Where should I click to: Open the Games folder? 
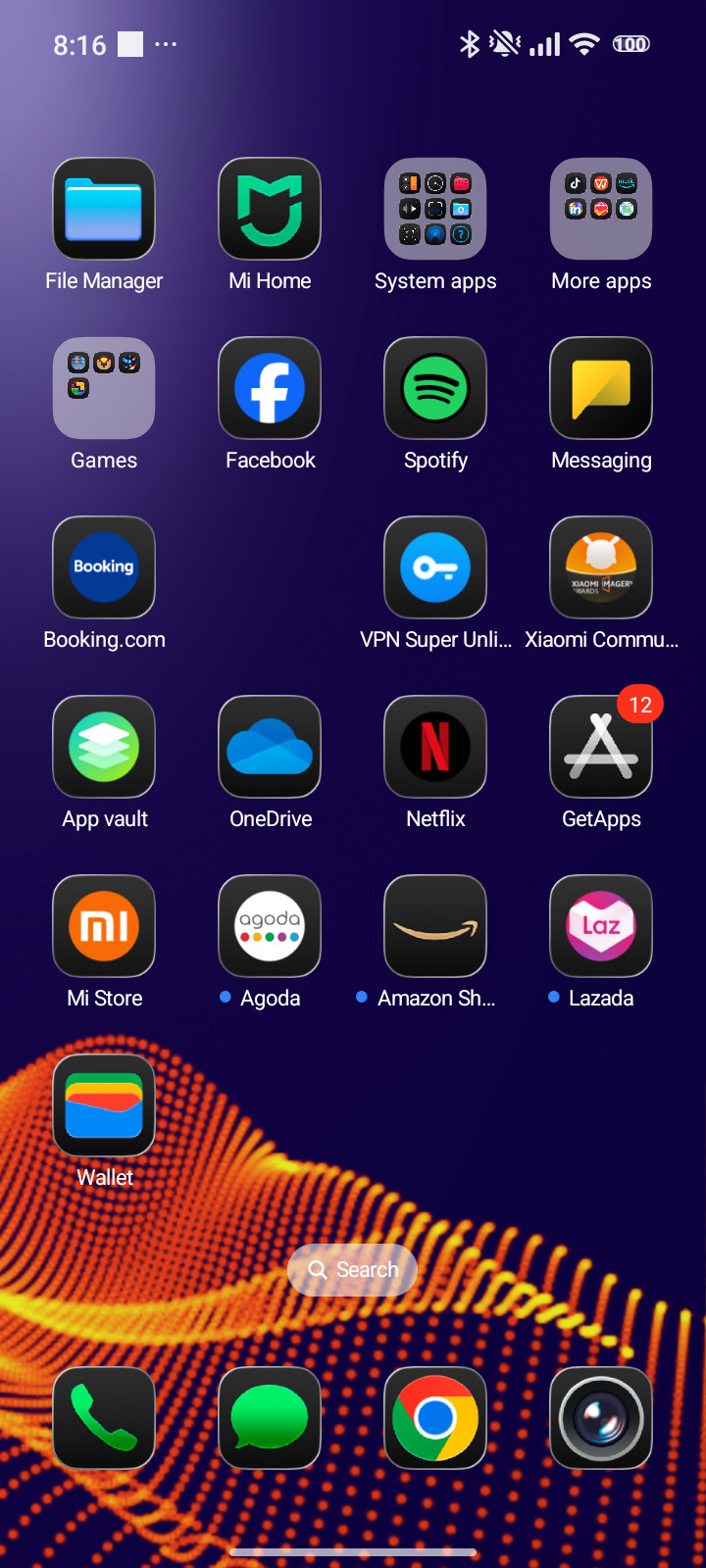coord(104,388)
